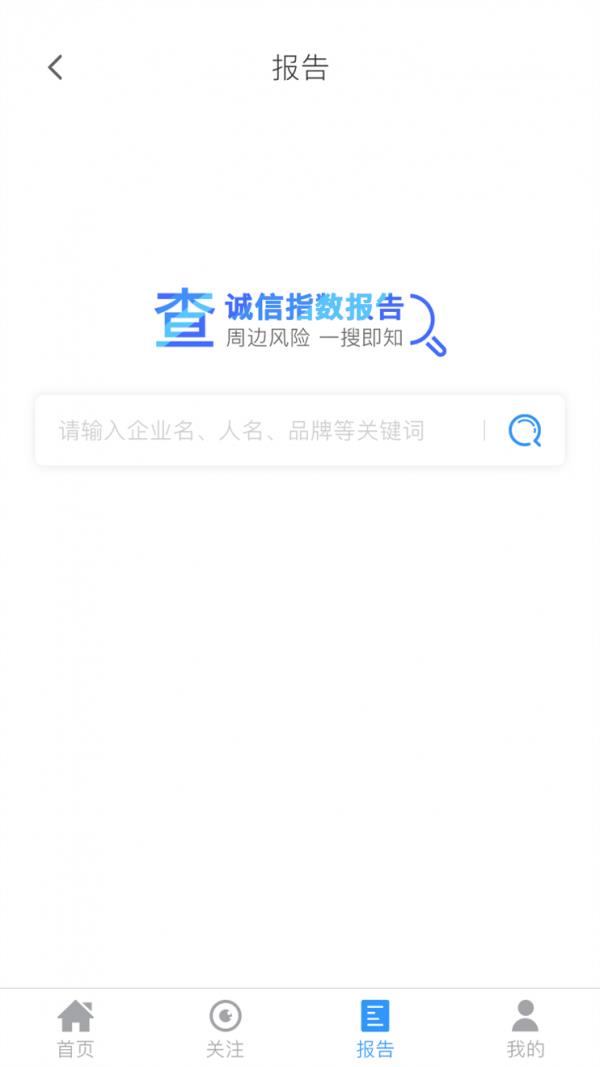Image resolution: width=600 pixels, height=1067 pixels.
Task: Select the 报告 report tab
Action: pos(375,1028)
